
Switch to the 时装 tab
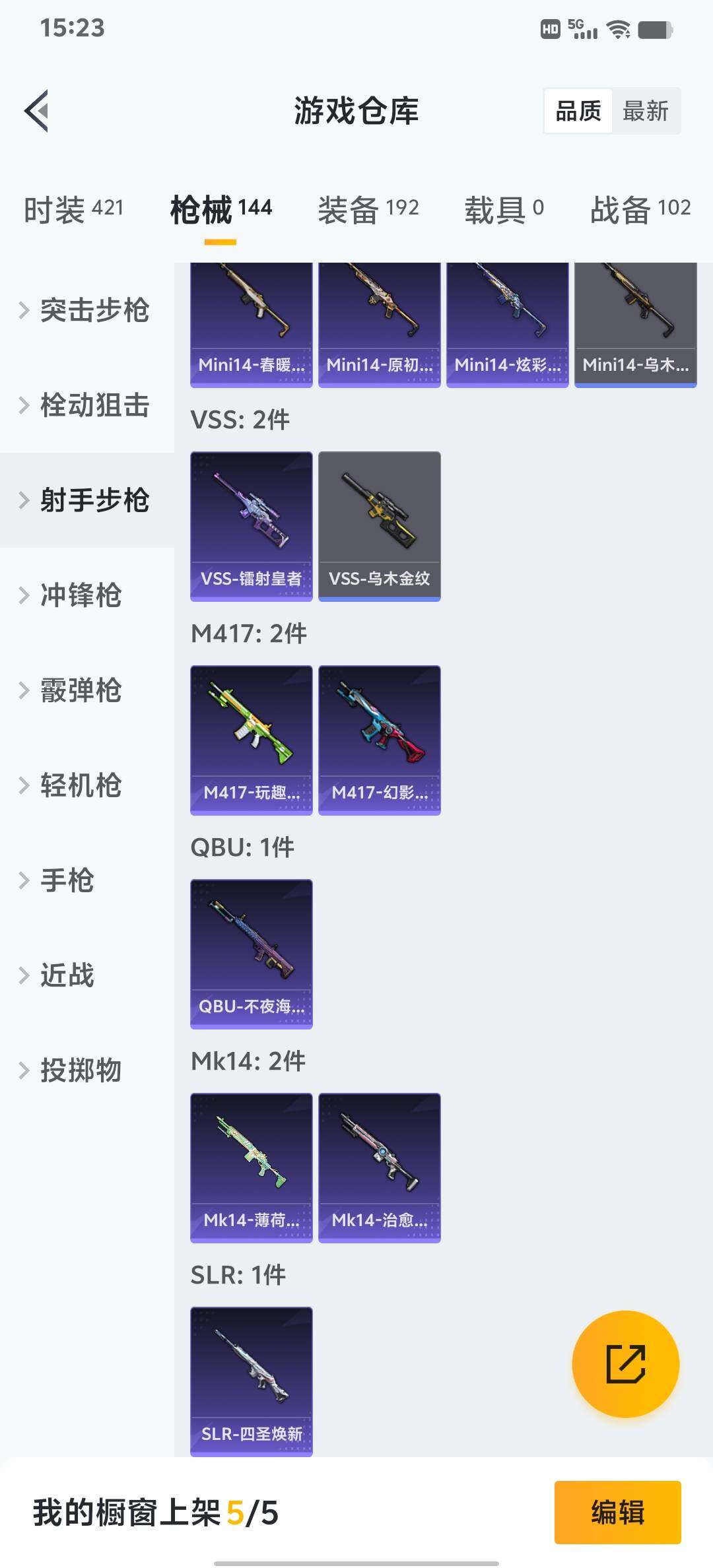click(73, 209)
